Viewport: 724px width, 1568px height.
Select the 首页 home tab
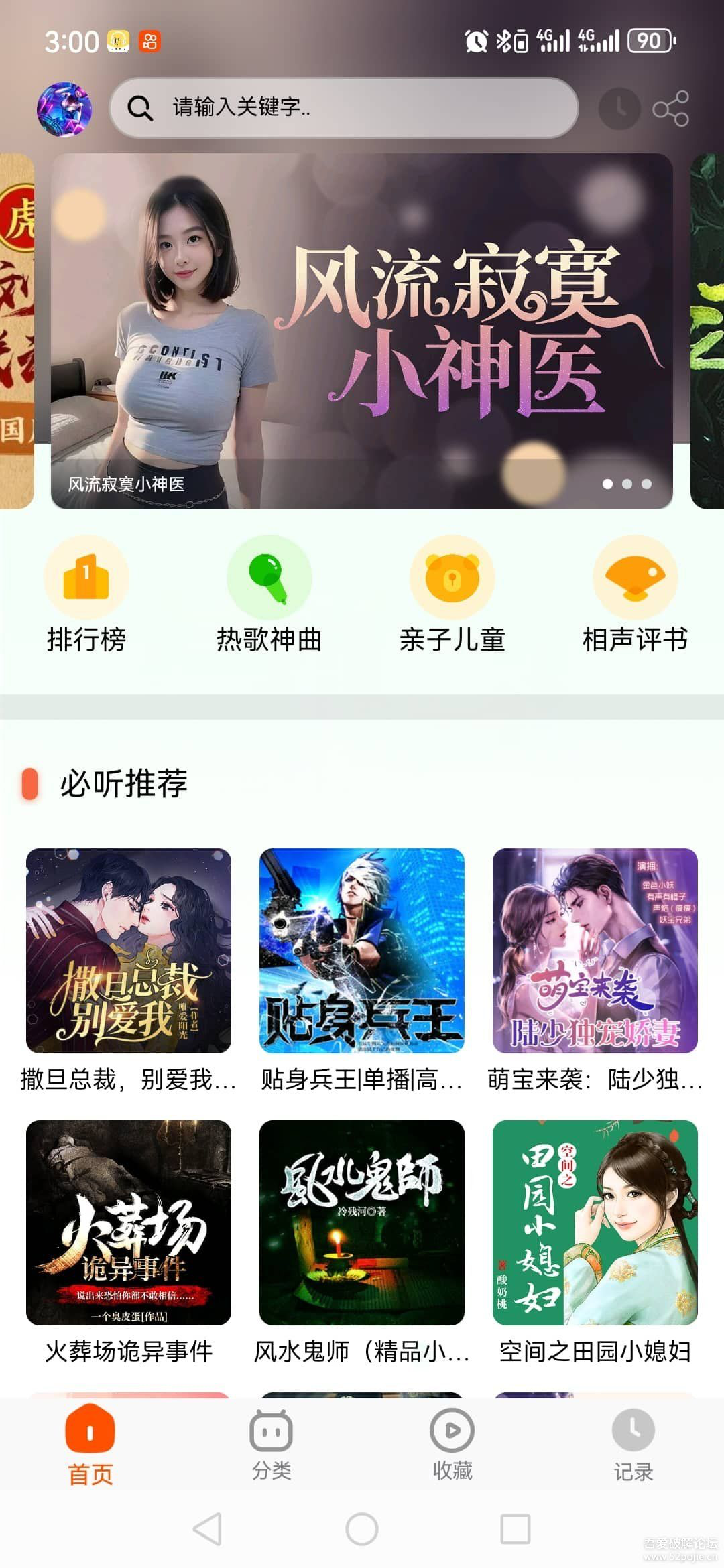click(x=90, y=1445)
